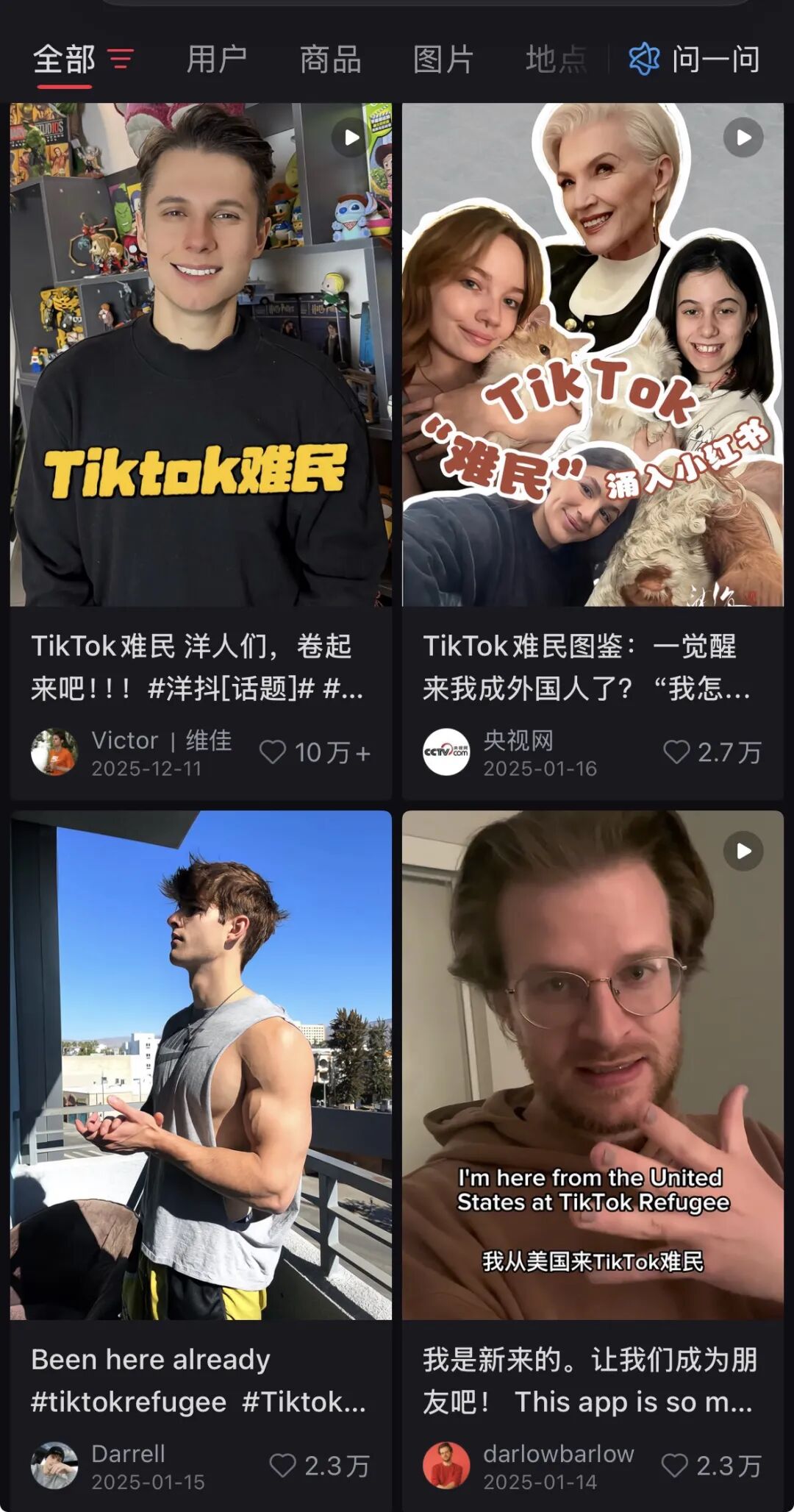Switch to the 用户 tab
Viewport: 794px width, 1512px height.
[216, 59]
